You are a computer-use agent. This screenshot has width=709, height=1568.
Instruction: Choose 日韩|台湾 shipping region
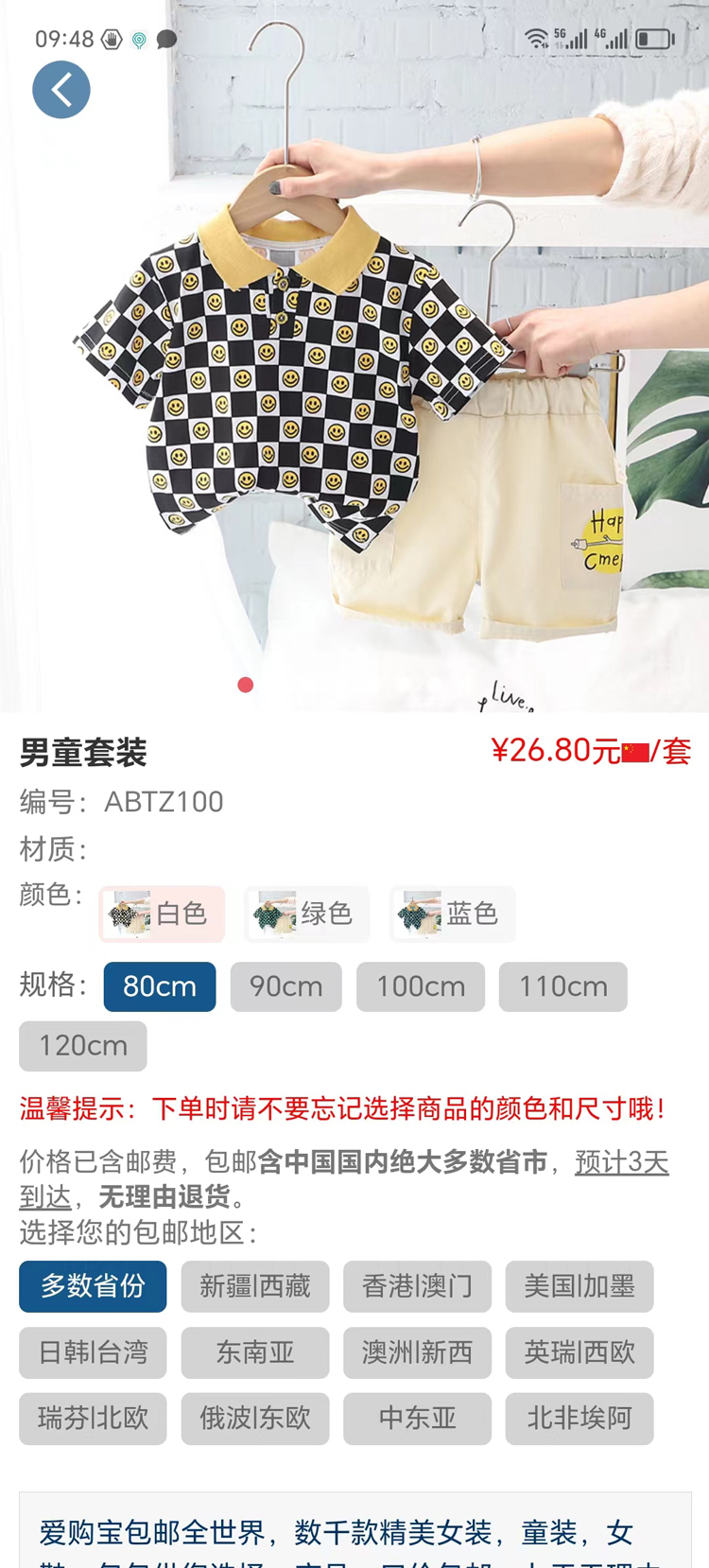[x=93, y=1352]
